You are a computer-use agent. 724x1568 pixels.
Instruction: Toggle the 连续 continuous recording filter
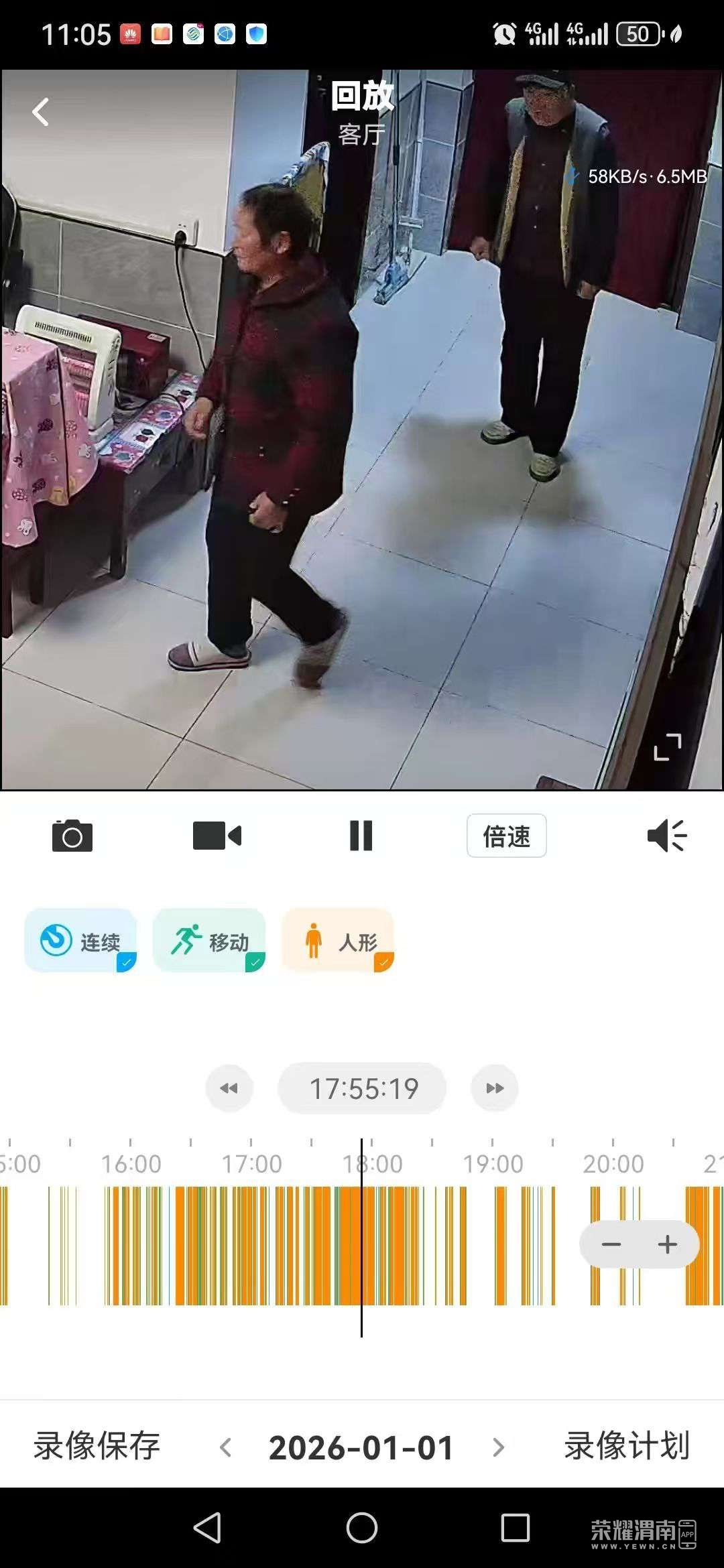[81, 941]
